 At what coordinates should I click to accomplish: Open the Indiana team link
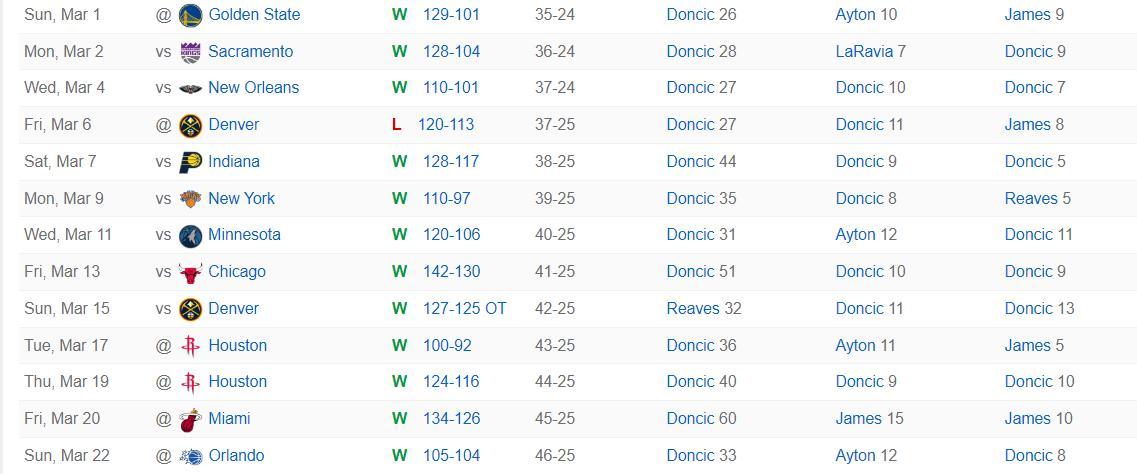click(x=233, y=162)
